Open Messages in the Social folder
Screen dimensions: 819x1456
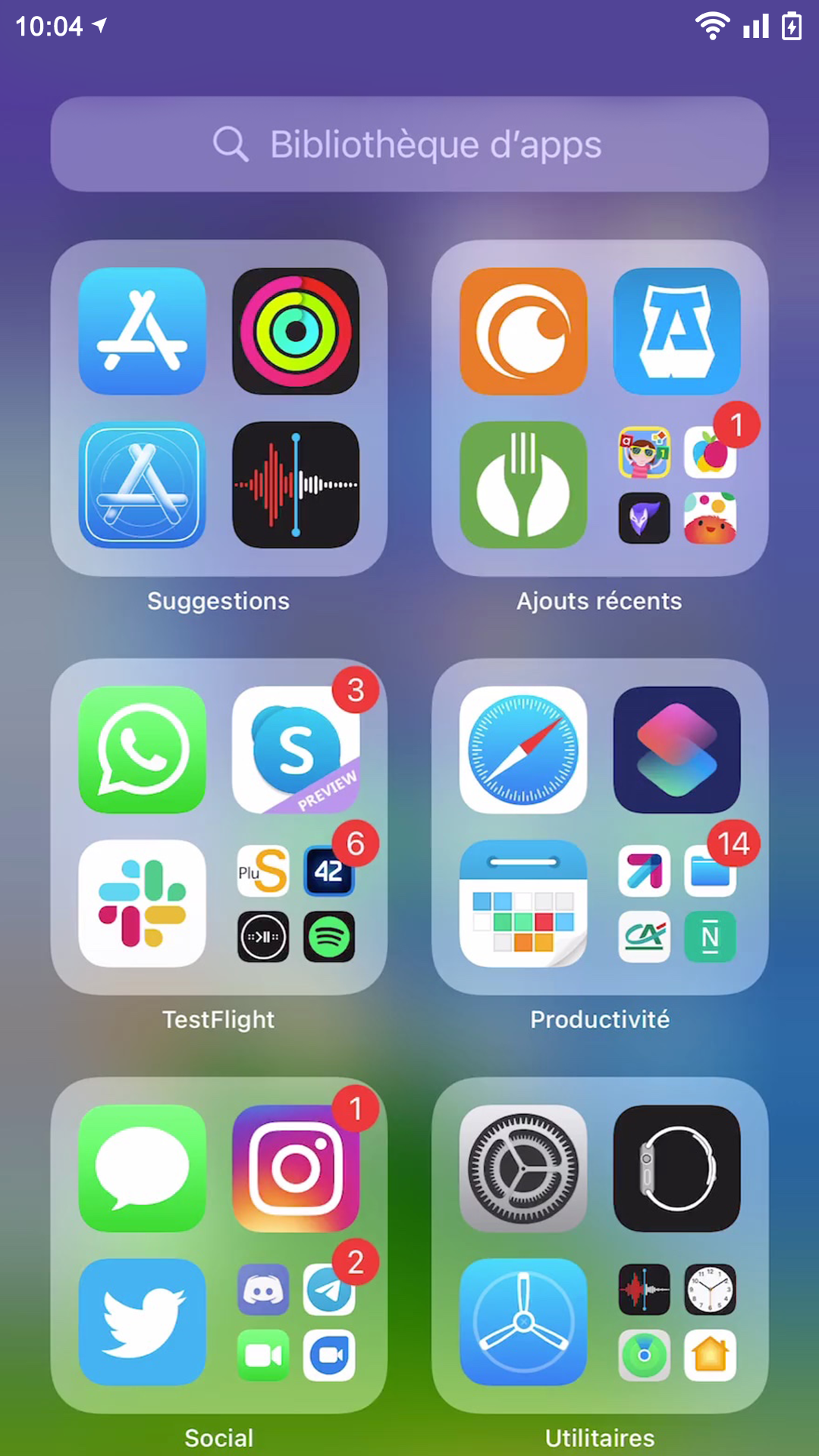pyautogui.click(x=142, y=1168)
